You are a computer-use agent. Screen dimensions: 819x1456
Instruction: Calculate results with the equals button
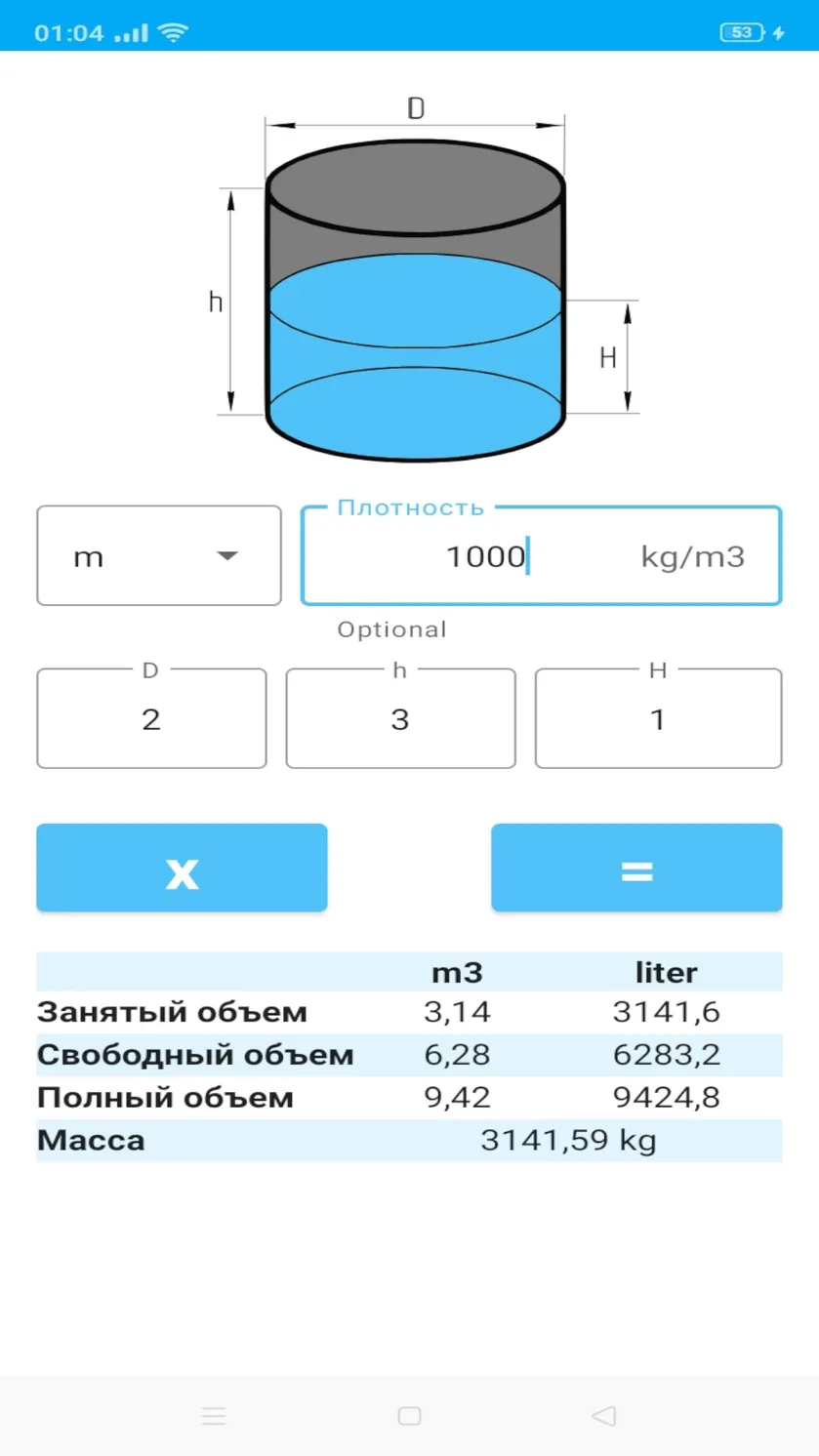(636, 868)
